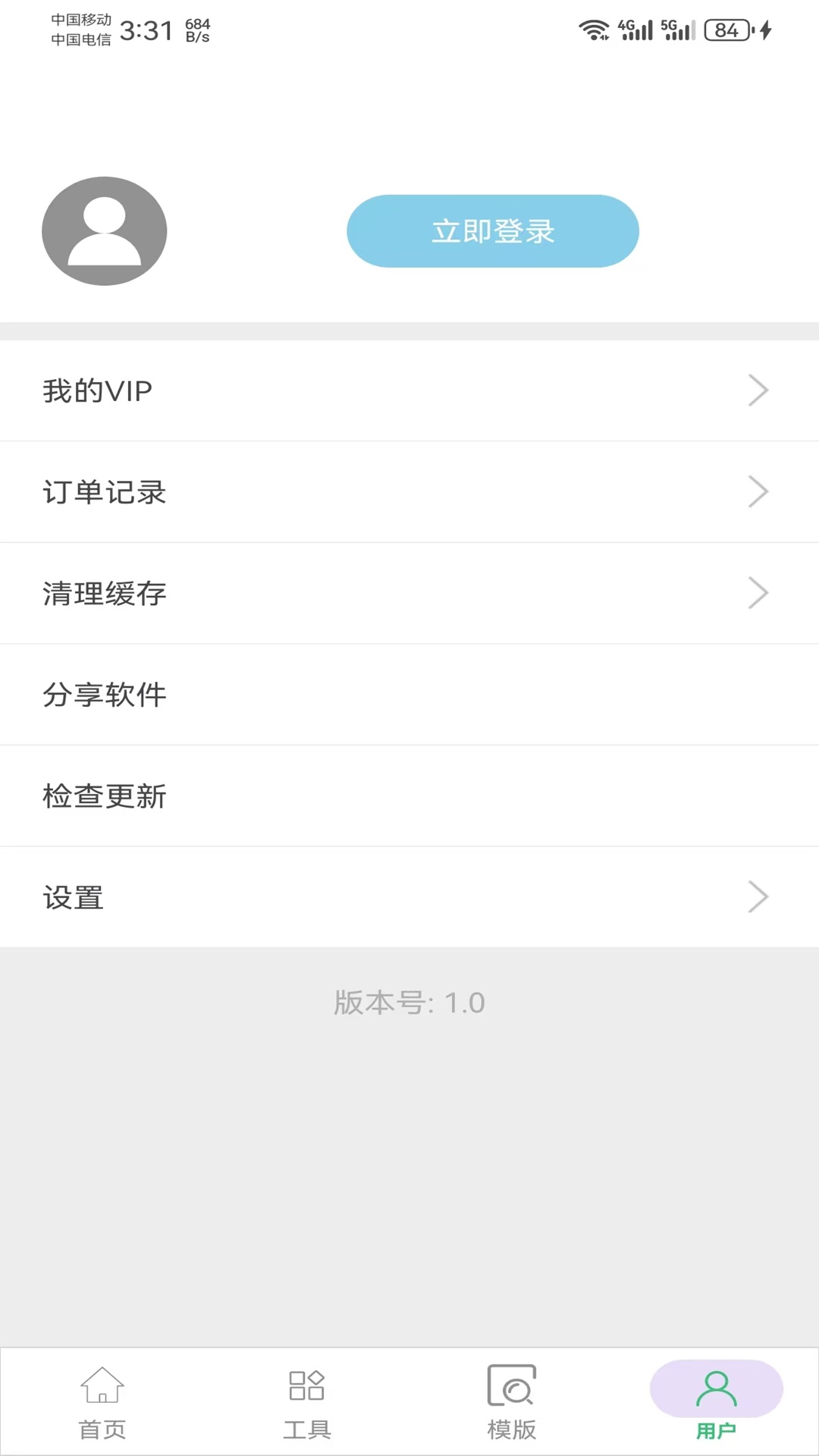The width and height of the screenshot is (819, 1456).
Task: Open the 我的VIP row
Action: (x=409, y=391)
